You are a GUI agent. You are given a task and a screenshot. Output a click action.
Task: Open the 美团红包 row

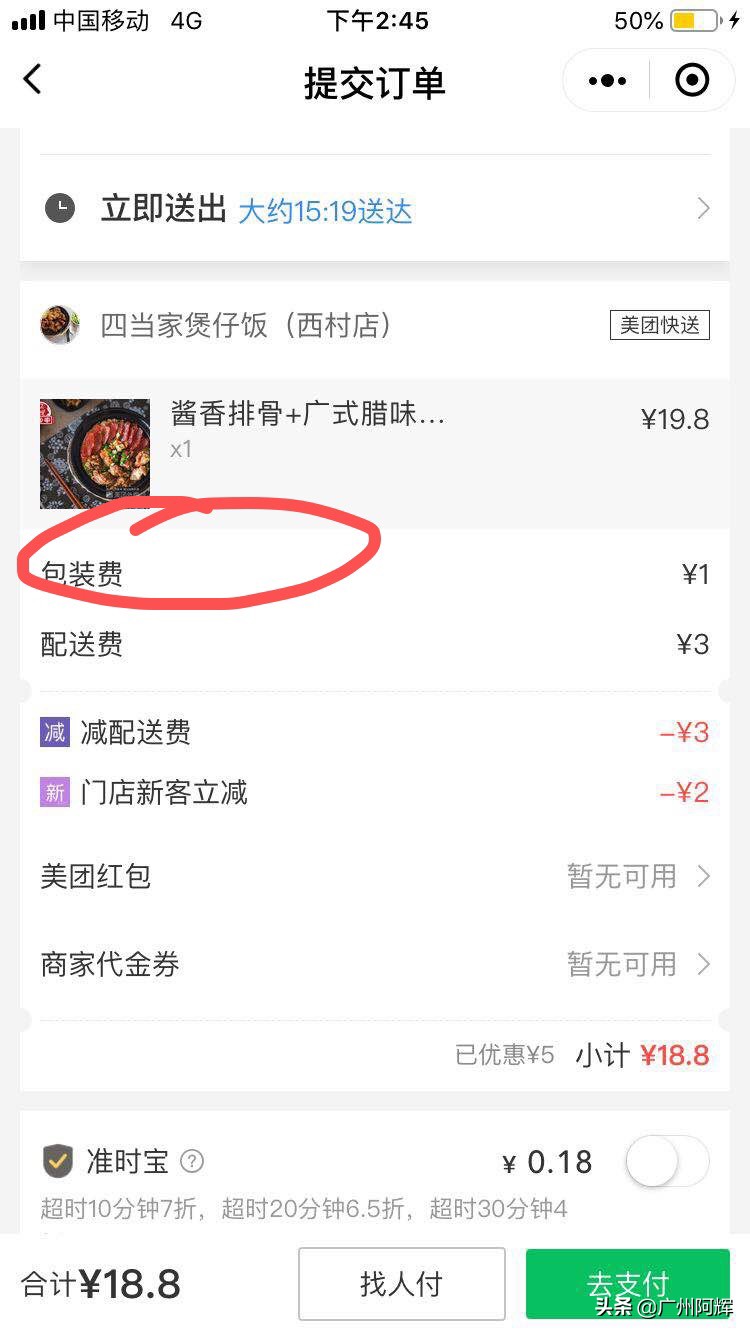tap(375, 877)
